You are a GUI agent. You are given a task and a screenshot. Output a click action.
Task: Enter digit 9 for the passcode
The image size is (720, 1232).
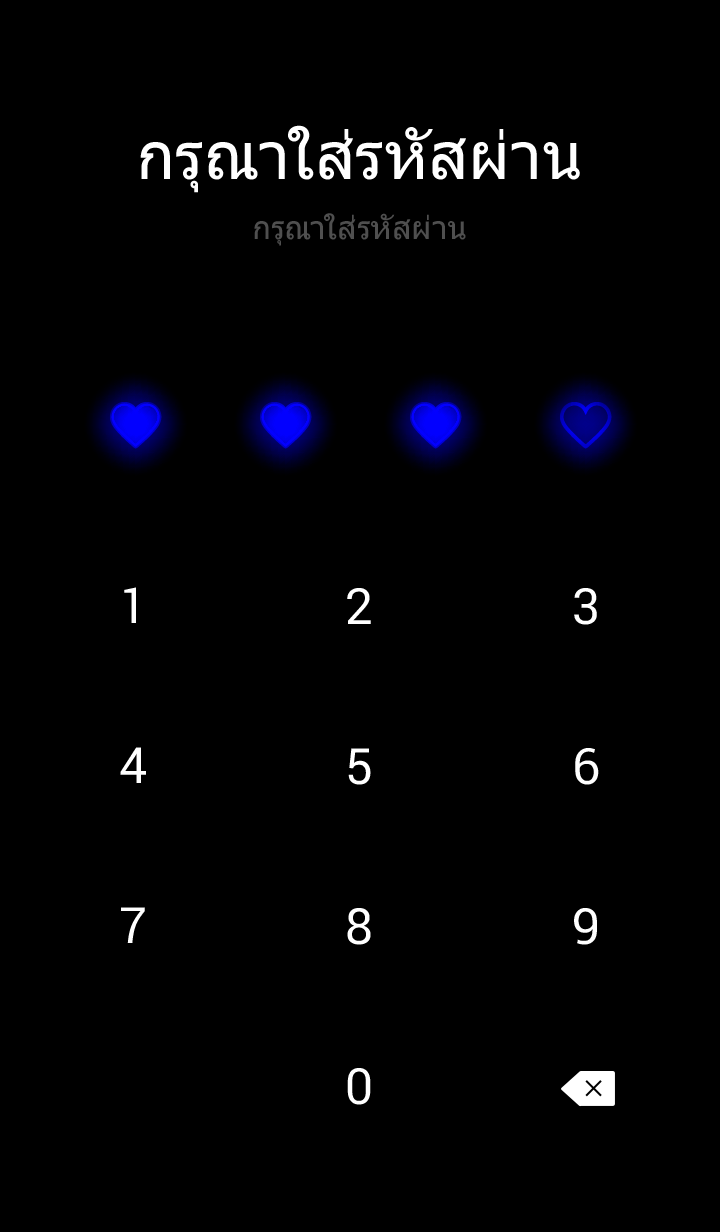(x=586, y=927)
